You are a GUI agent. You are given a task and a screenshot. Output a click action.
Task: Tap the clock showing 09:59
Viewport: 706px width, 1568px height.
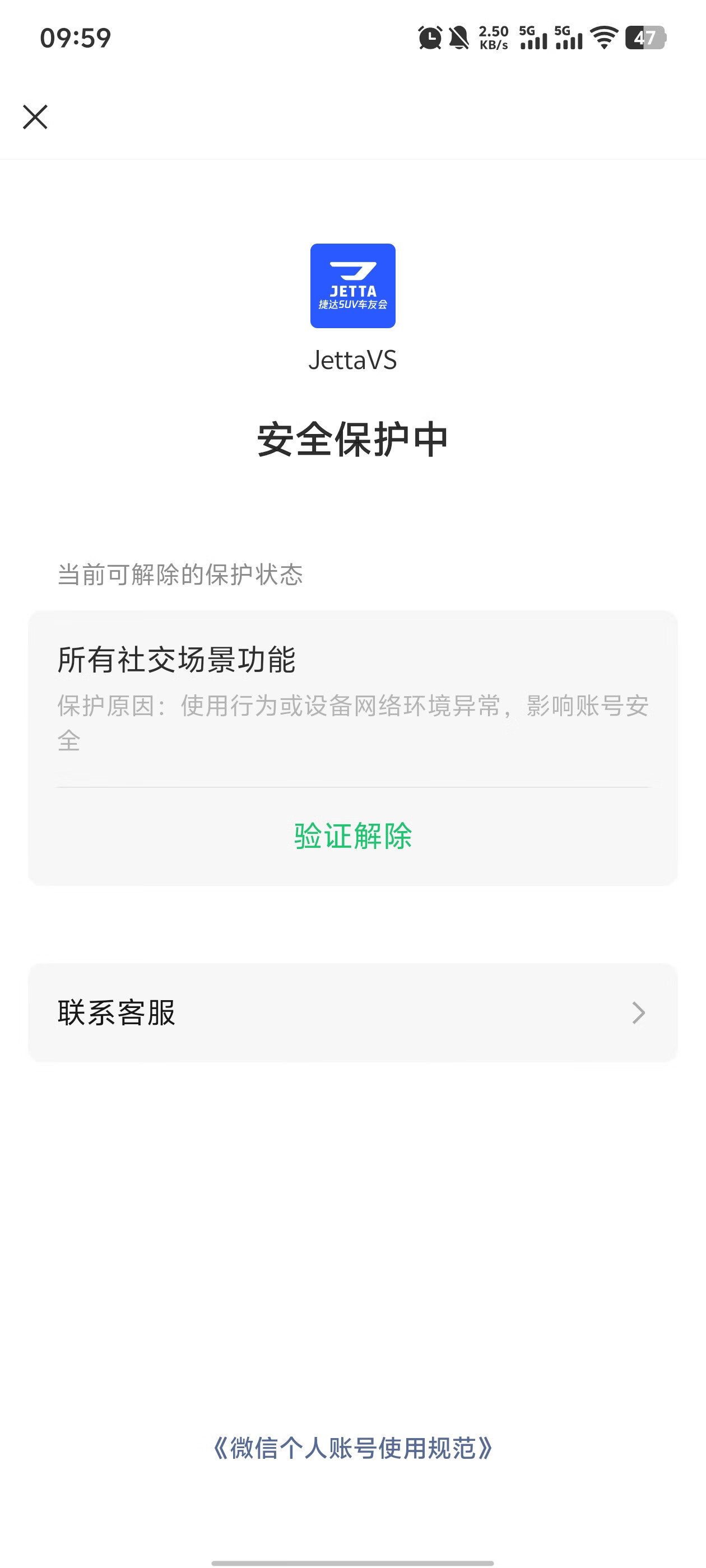(x=75, y=38)
